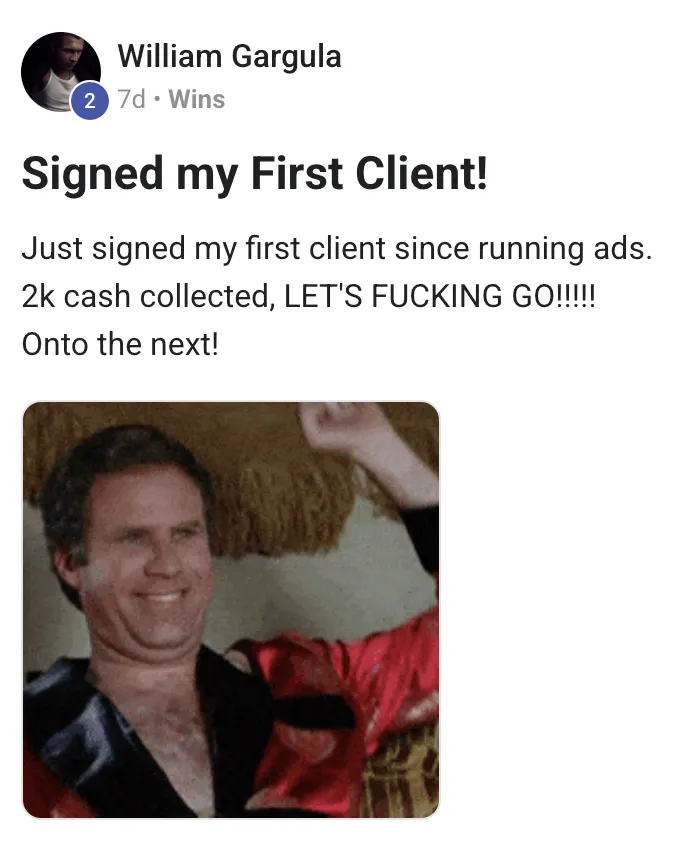Tap the author name William Gargula
674x852 pixels.
(229, 57)
